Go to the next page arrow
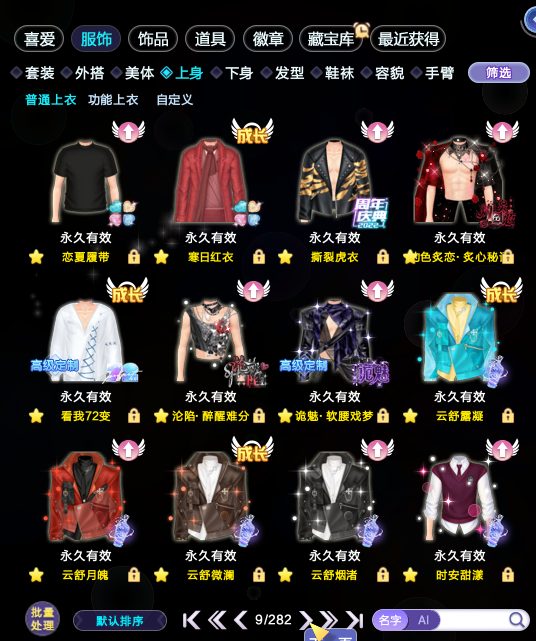536x641 pixels. (x=306, y=620)
